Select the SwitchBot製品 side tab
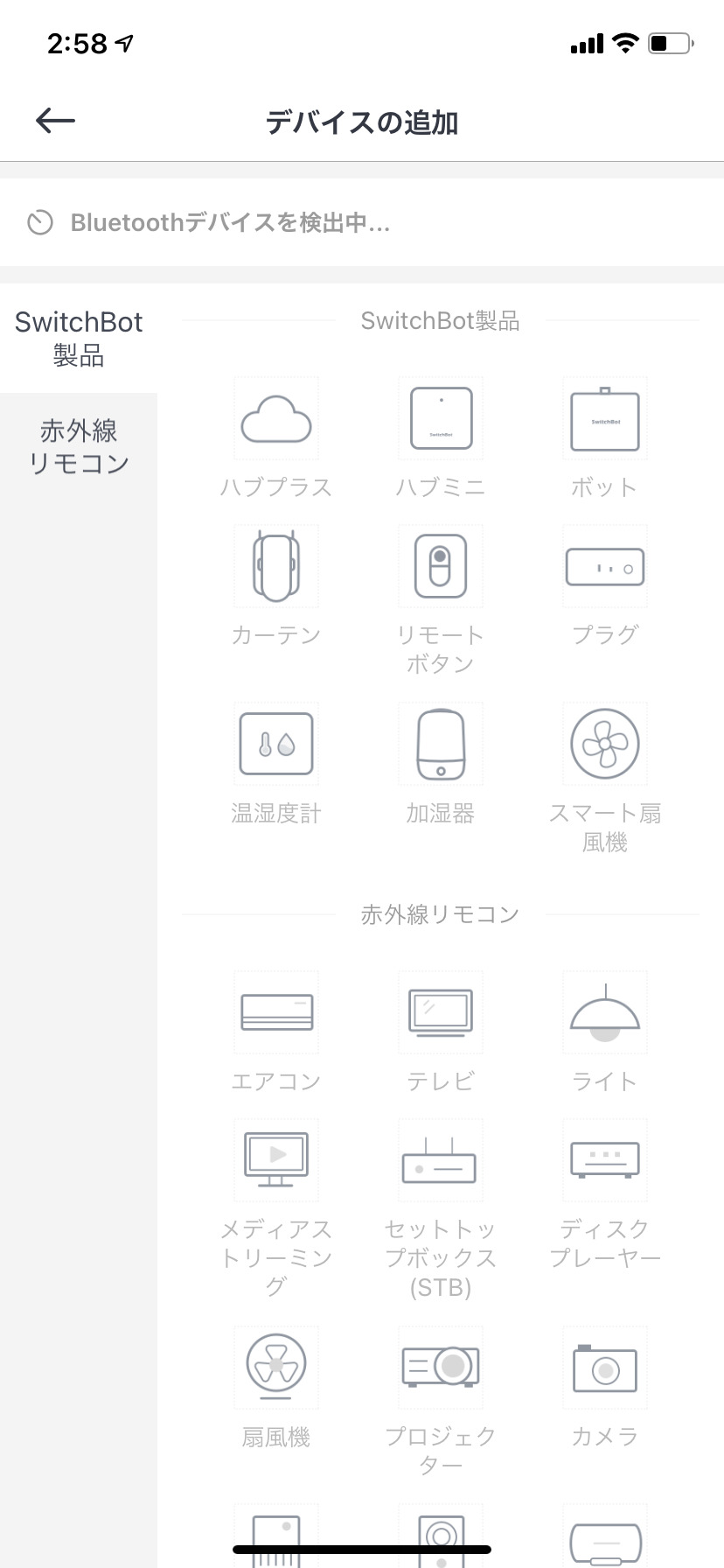The image size is (724, 1568). pyautogui.click(x=79, y=338)
